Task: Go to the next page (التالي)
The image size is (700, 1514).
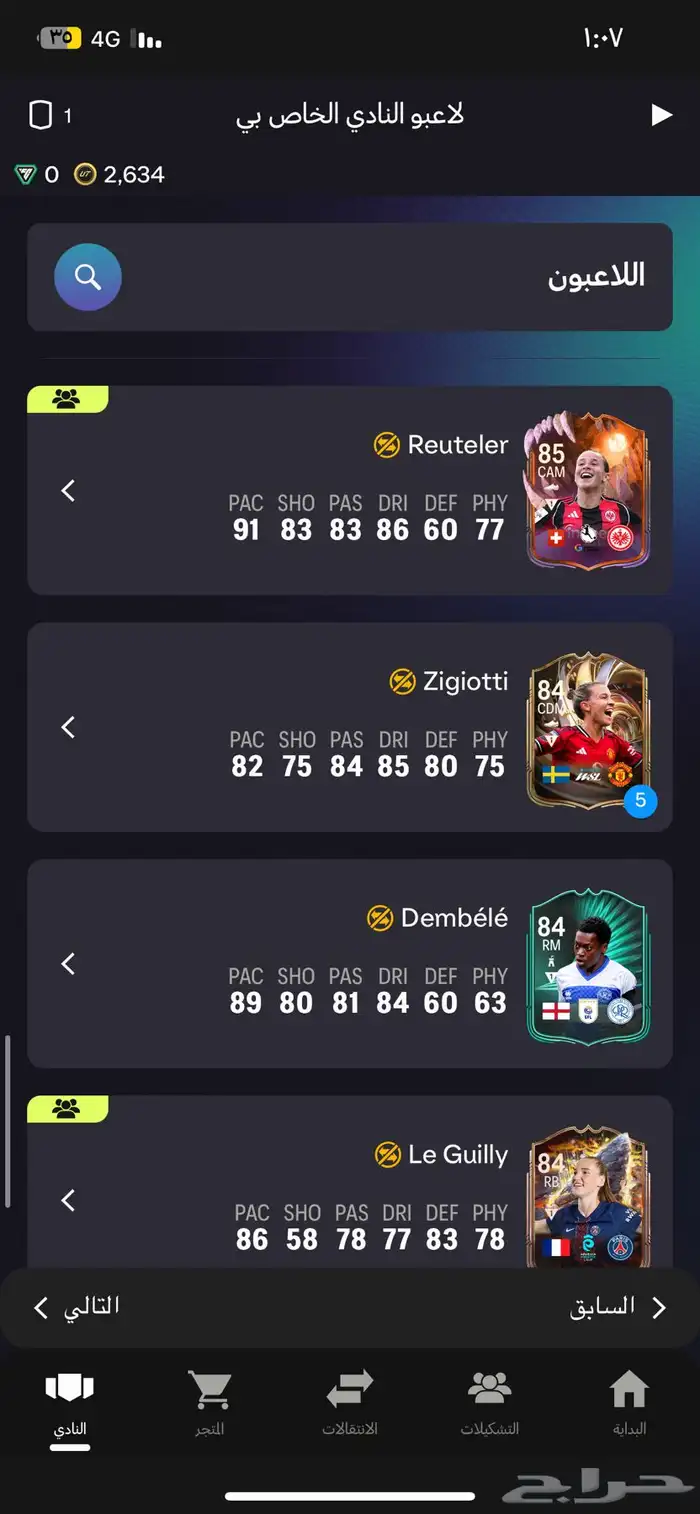Action: point(77,1307)
